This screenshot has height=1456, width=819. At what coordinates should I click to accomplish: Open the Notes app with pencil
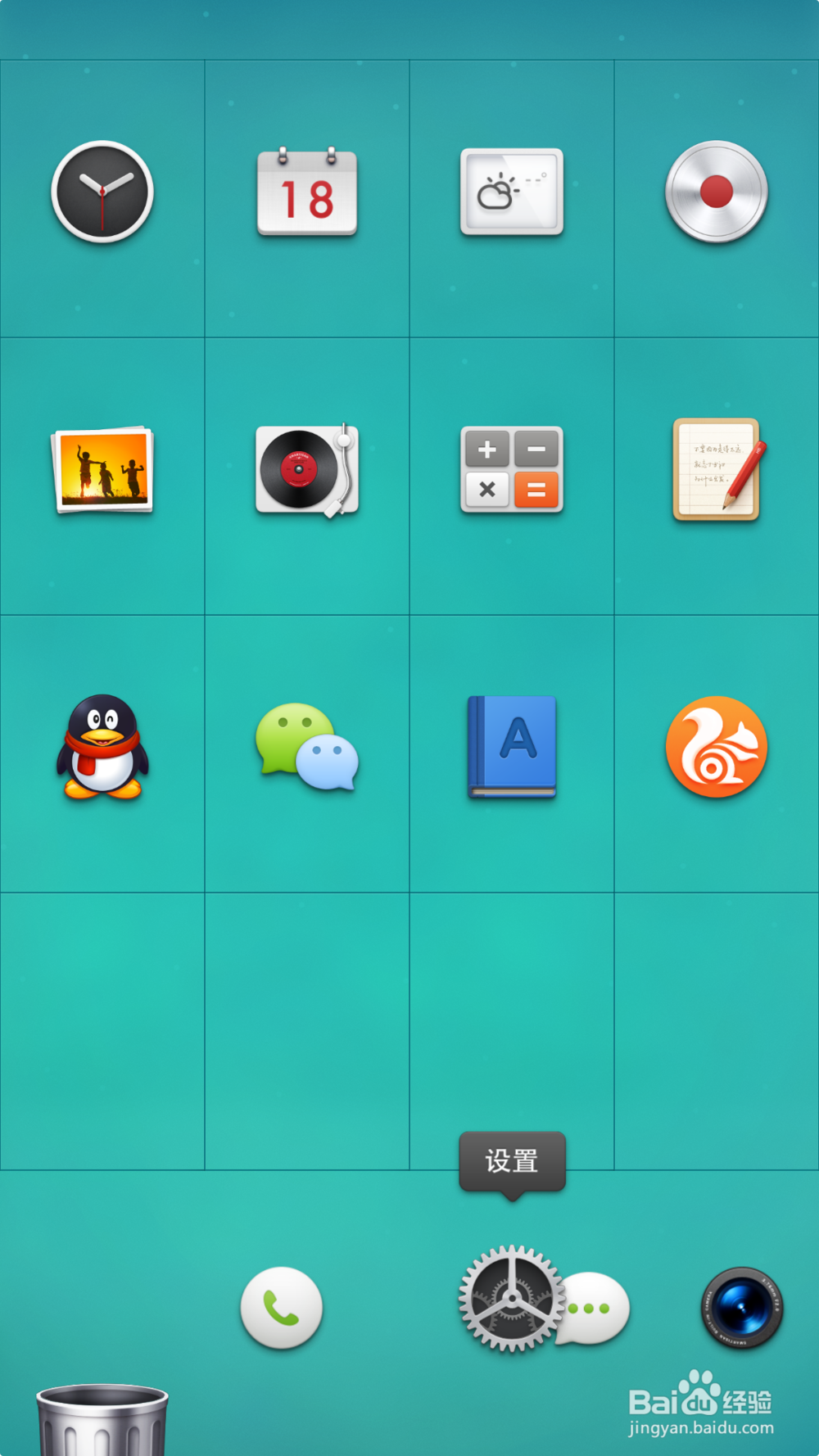(717, 469)
